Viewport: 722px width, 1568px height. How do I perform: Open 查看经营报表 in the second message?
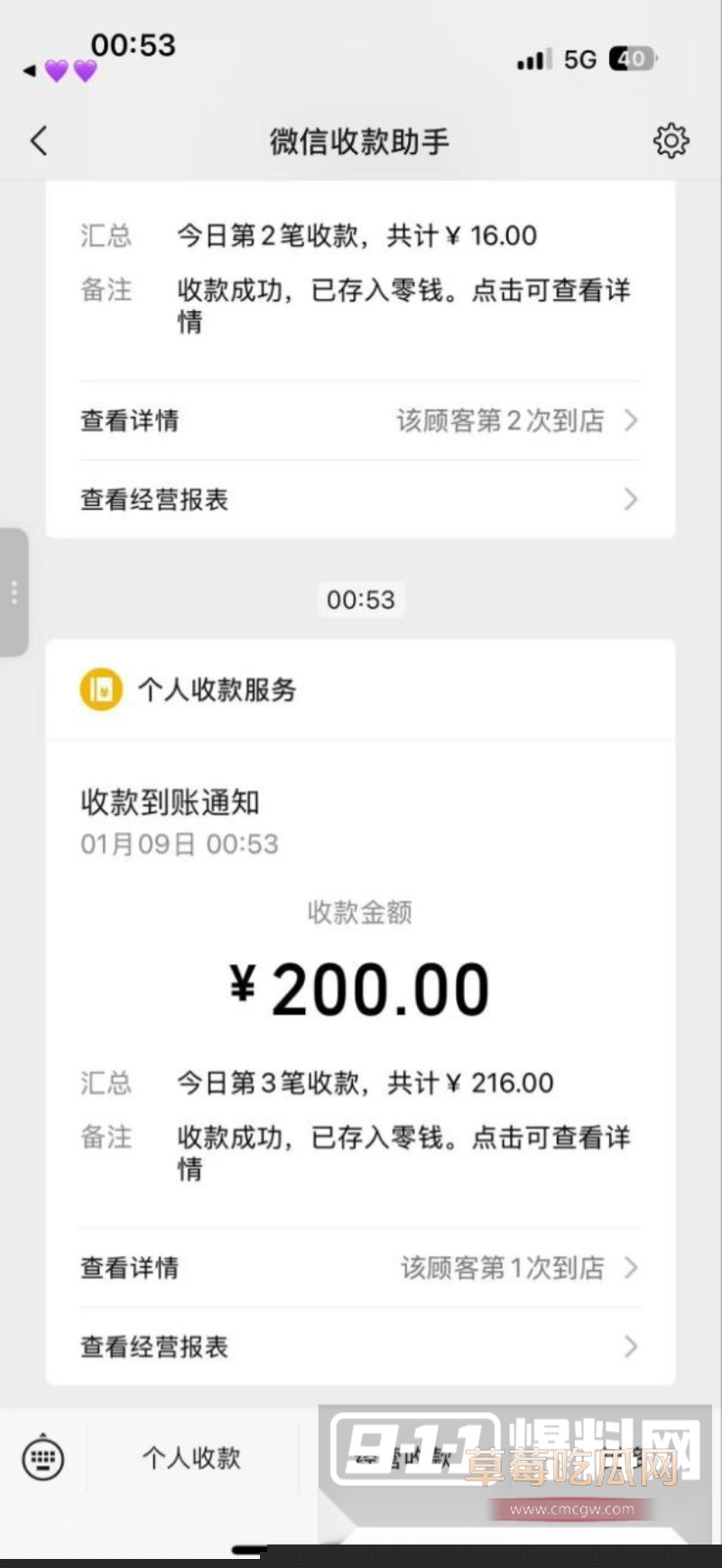click(x=153, y=1346)
